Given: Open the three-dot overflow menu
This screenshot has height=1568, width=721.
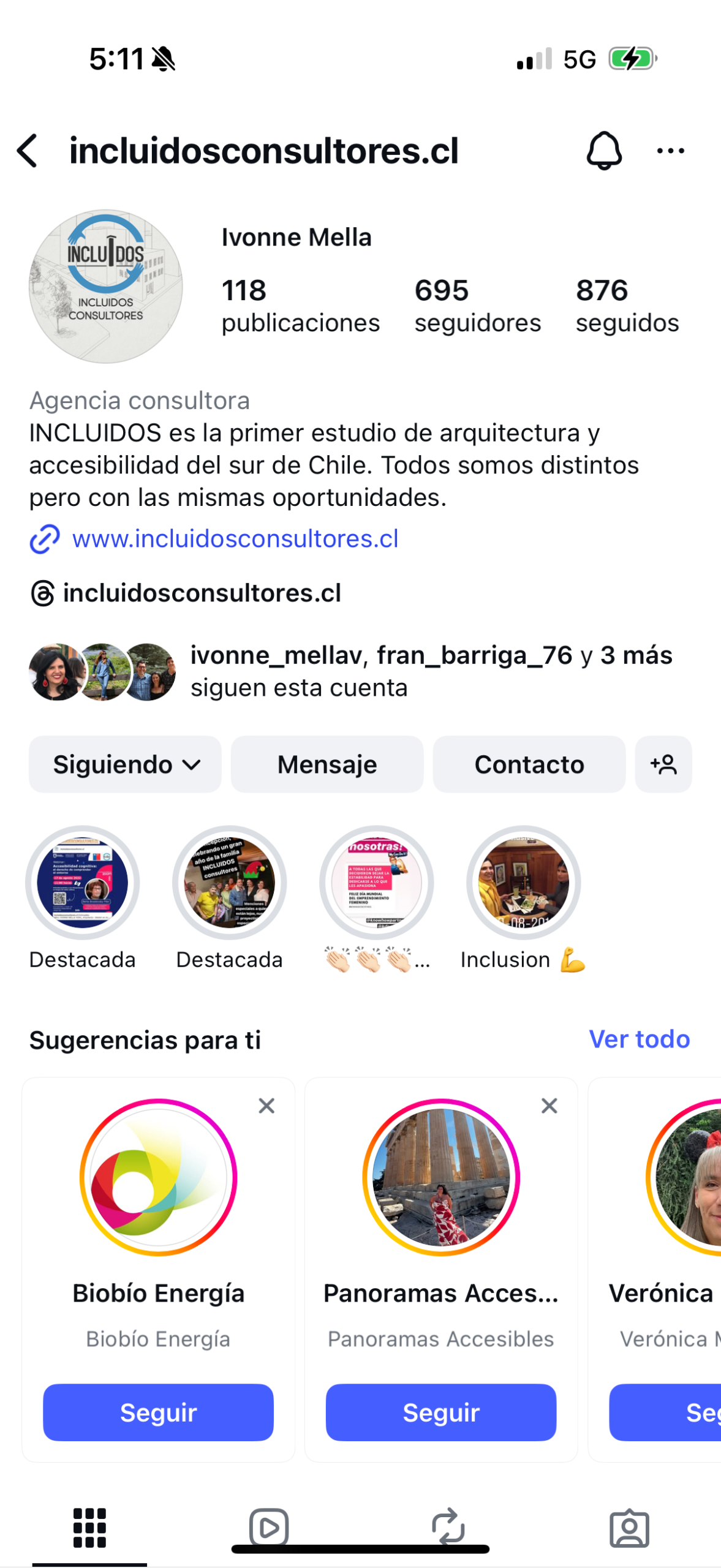Looking at the screenshot, I should pos(670,151).
